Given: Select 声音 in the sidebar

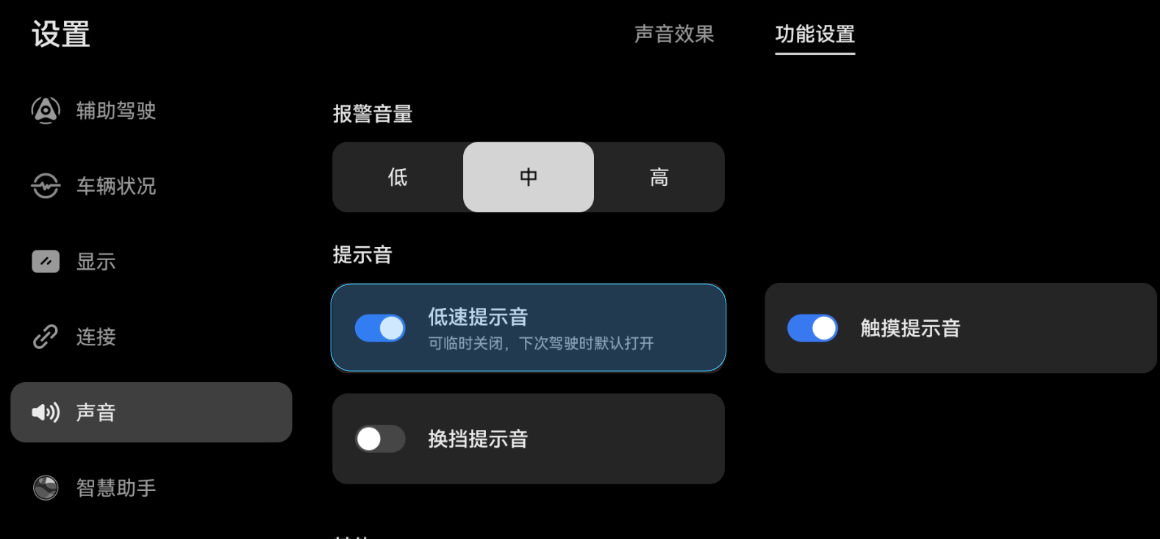Looking at the screenshot, I should (x=150, y=412).
